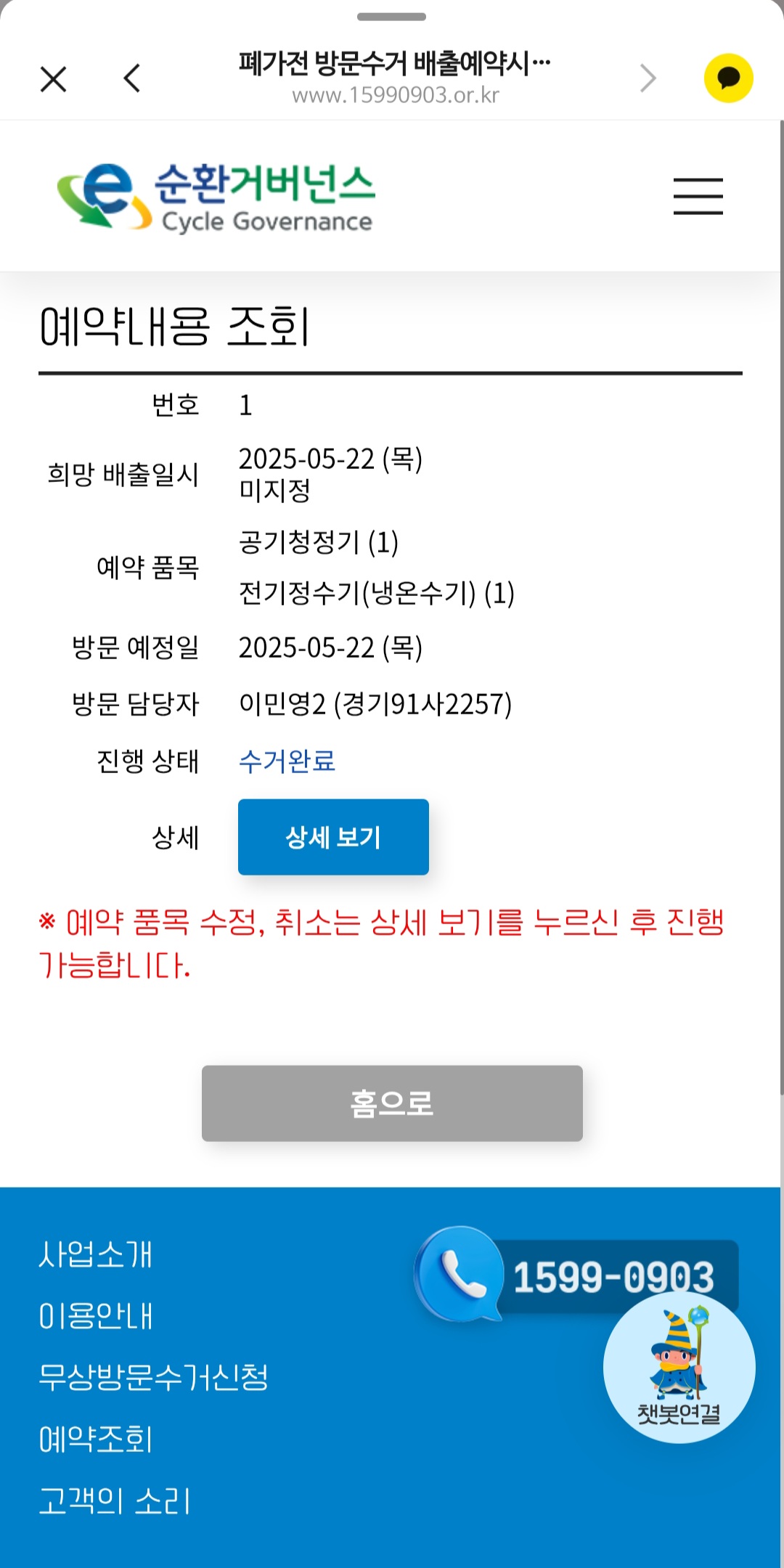Open 고객의 소리

pos(115,1500)
